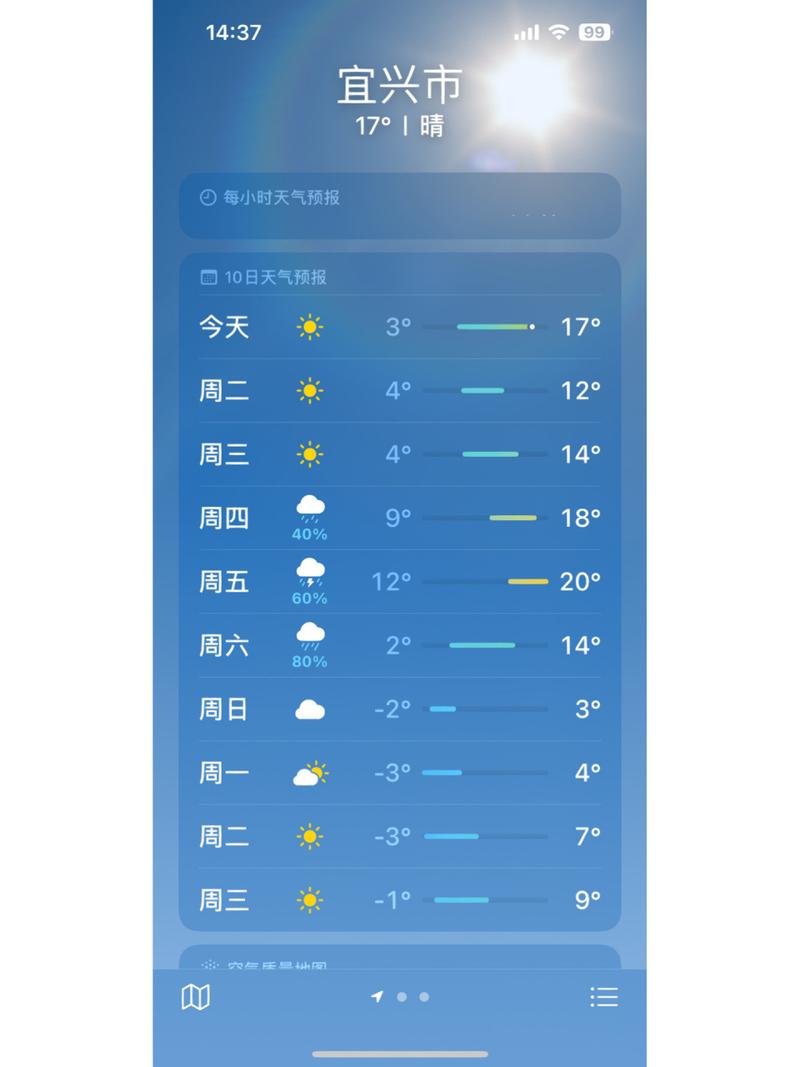Open 周一 partly cloudy forecast row
Screen dimensions: 800x1067
[x=399, y=772]
